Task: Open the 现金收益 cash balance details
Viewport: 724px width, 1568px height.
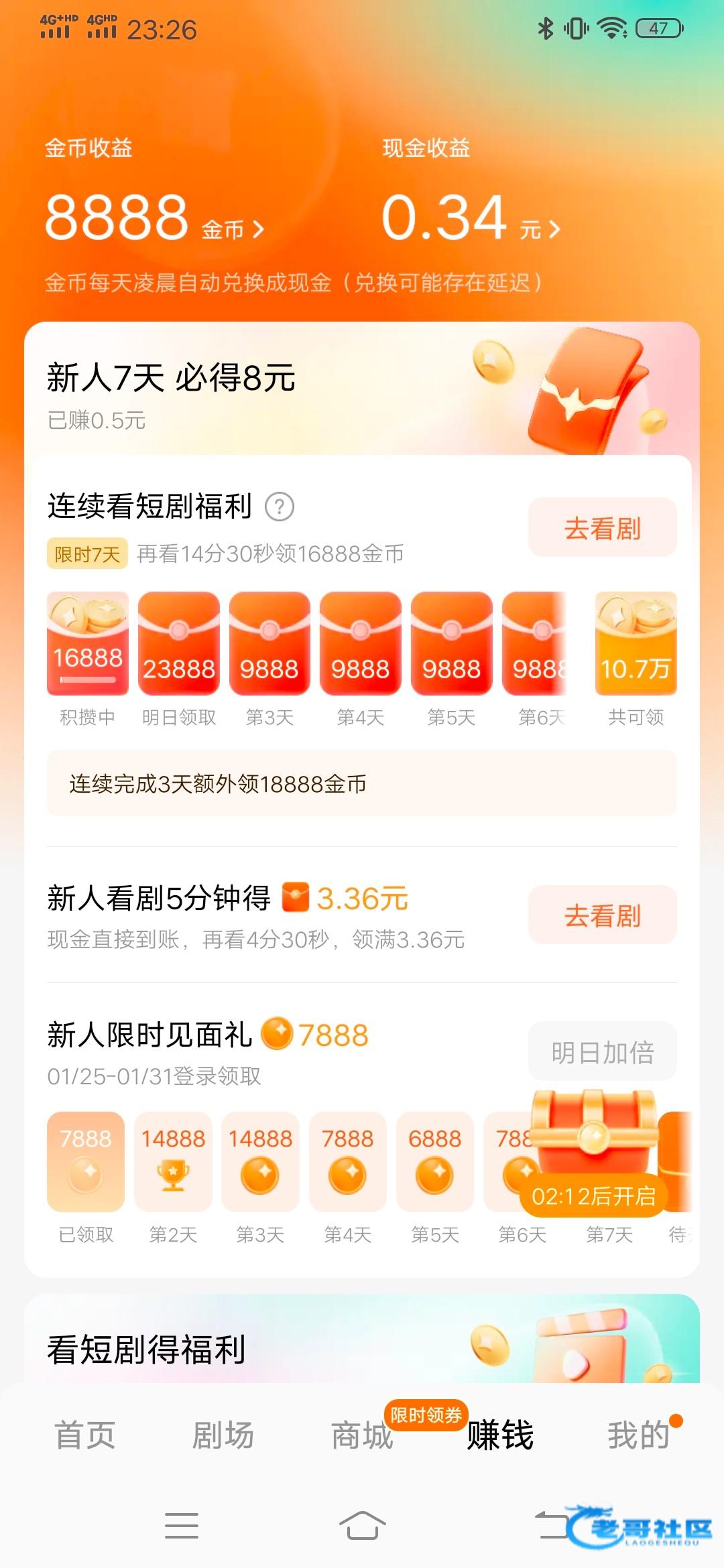Action: coord(469,218)
